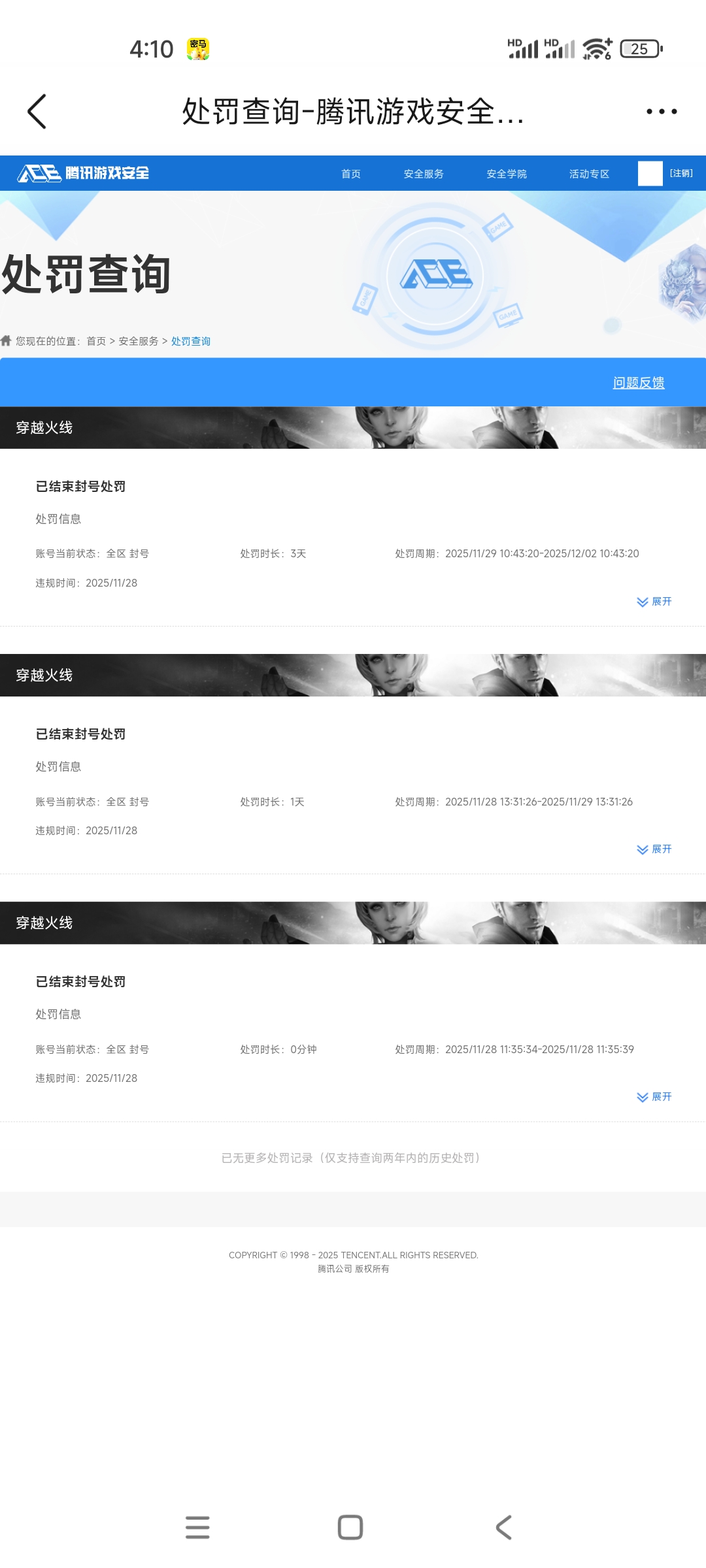The width and height of the screenshot is (706, 1568).
Task: Expand the 1天 punishment record details
Action: [654, 849]
